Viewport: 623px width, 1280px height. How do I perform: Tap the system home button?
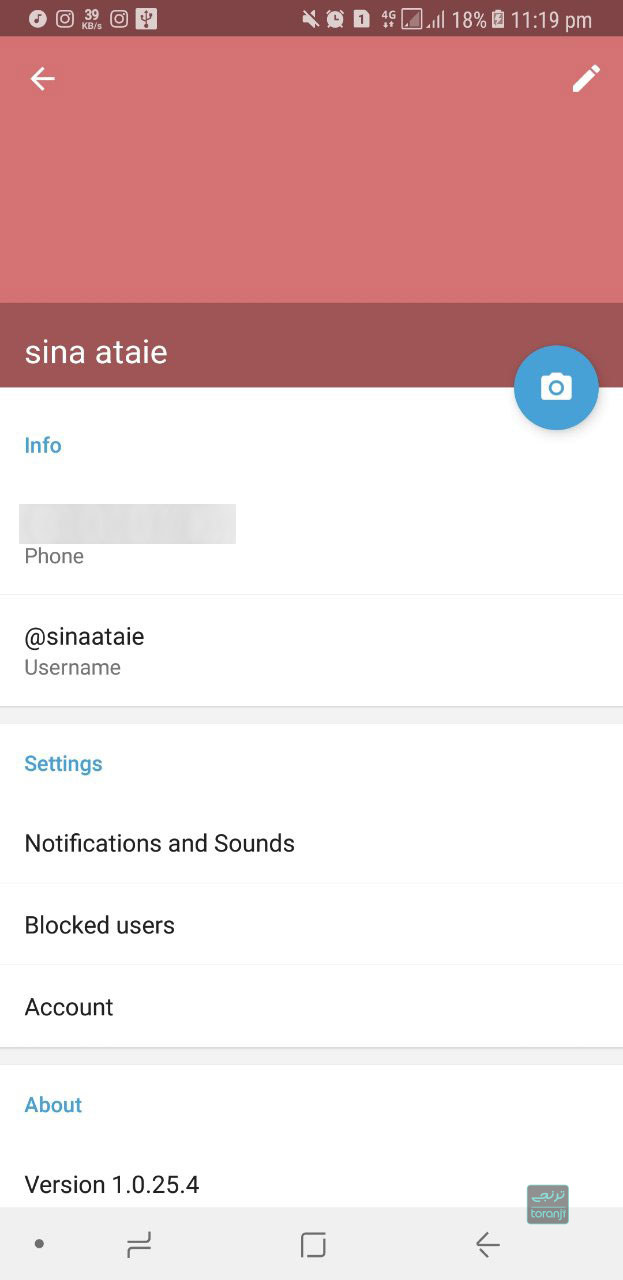(313, 1244)
